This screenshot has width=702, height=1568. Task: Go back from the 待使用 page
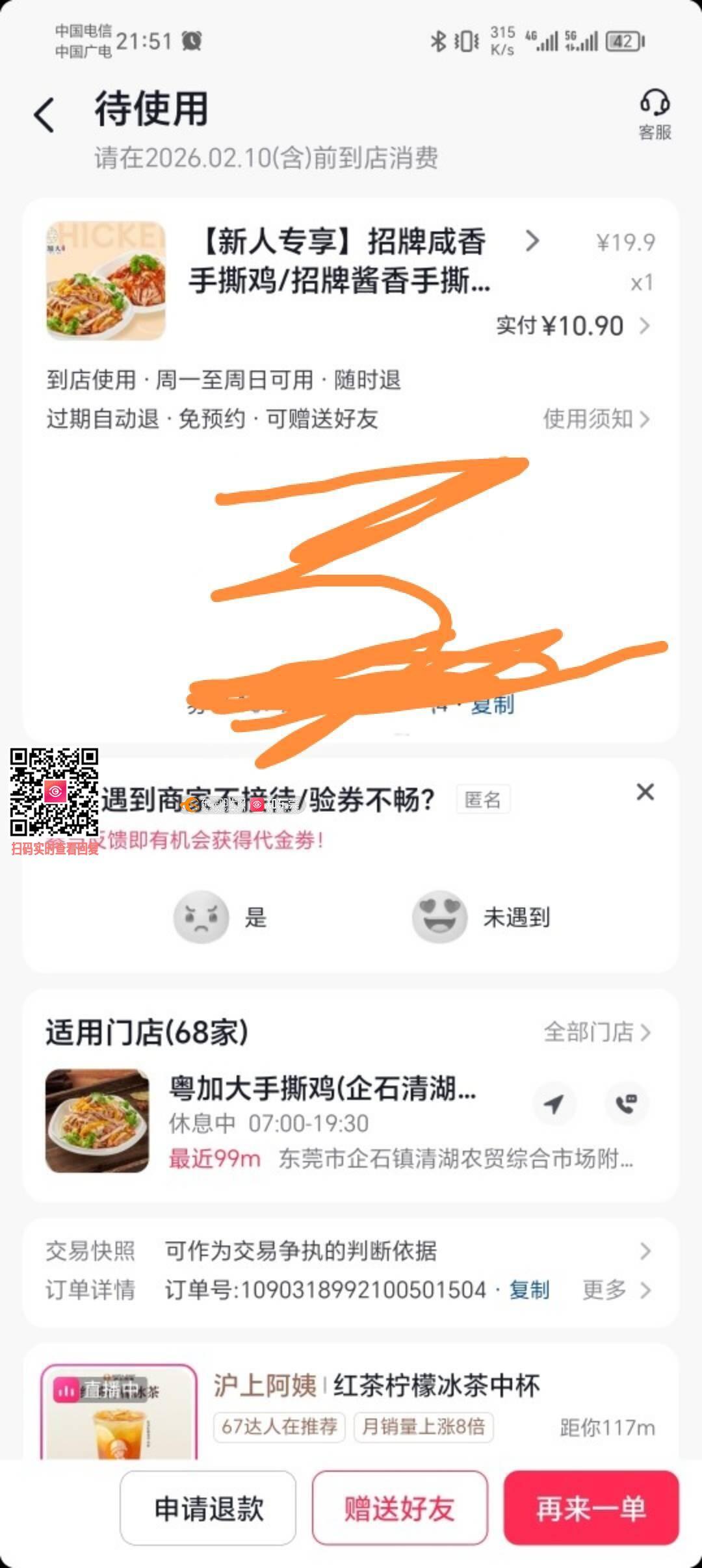tap(44, 116)
